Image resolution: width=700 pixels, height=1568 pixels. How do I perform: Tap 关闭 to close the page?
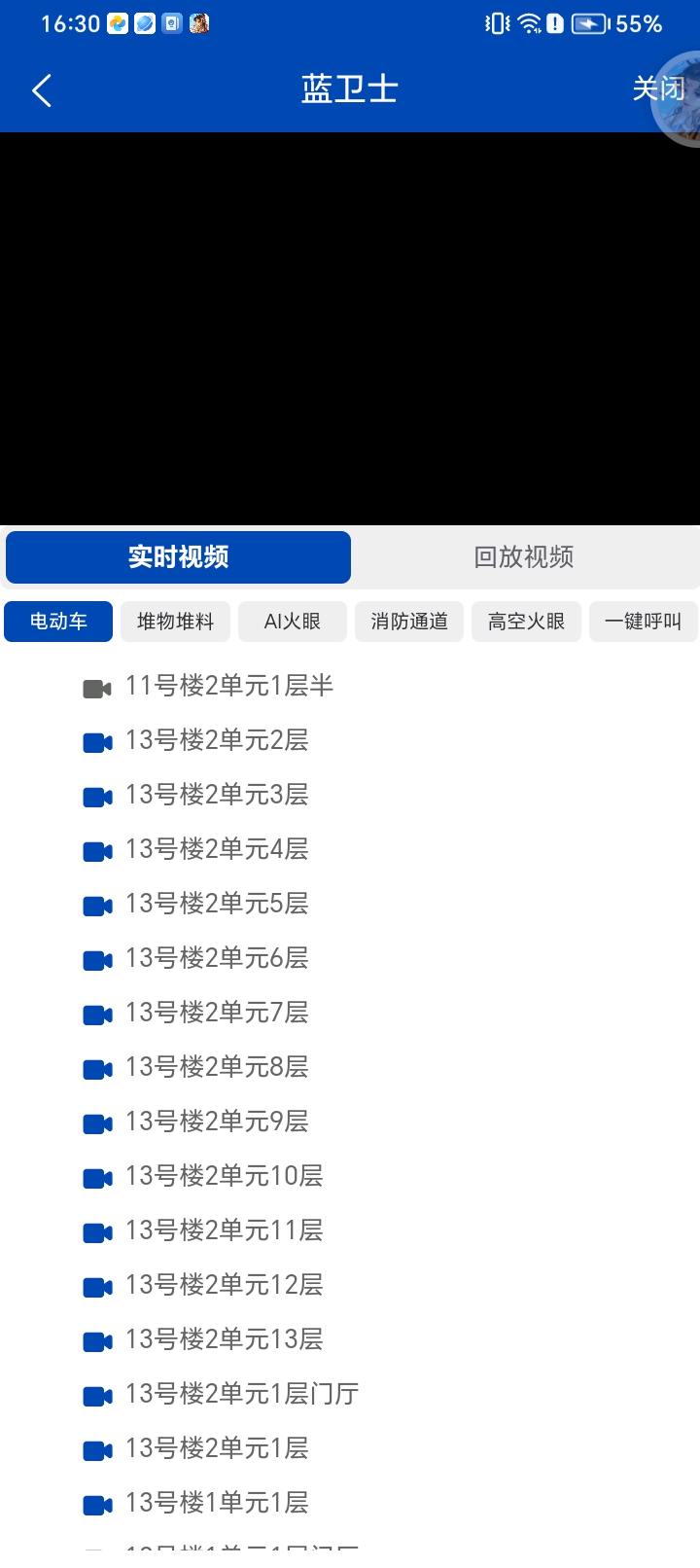point(658,89)
